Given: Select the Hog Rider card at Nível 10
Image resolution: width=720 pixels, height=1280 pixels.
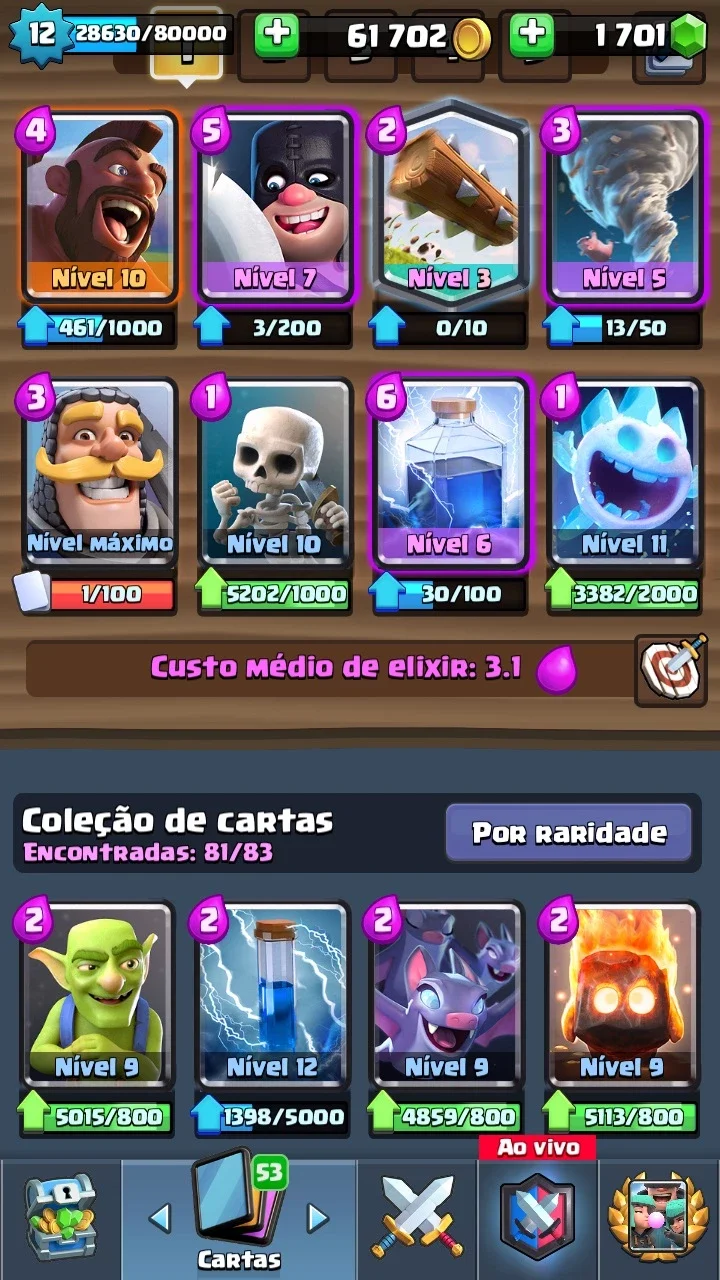Looking at the screenshot, I should [100, 207].
